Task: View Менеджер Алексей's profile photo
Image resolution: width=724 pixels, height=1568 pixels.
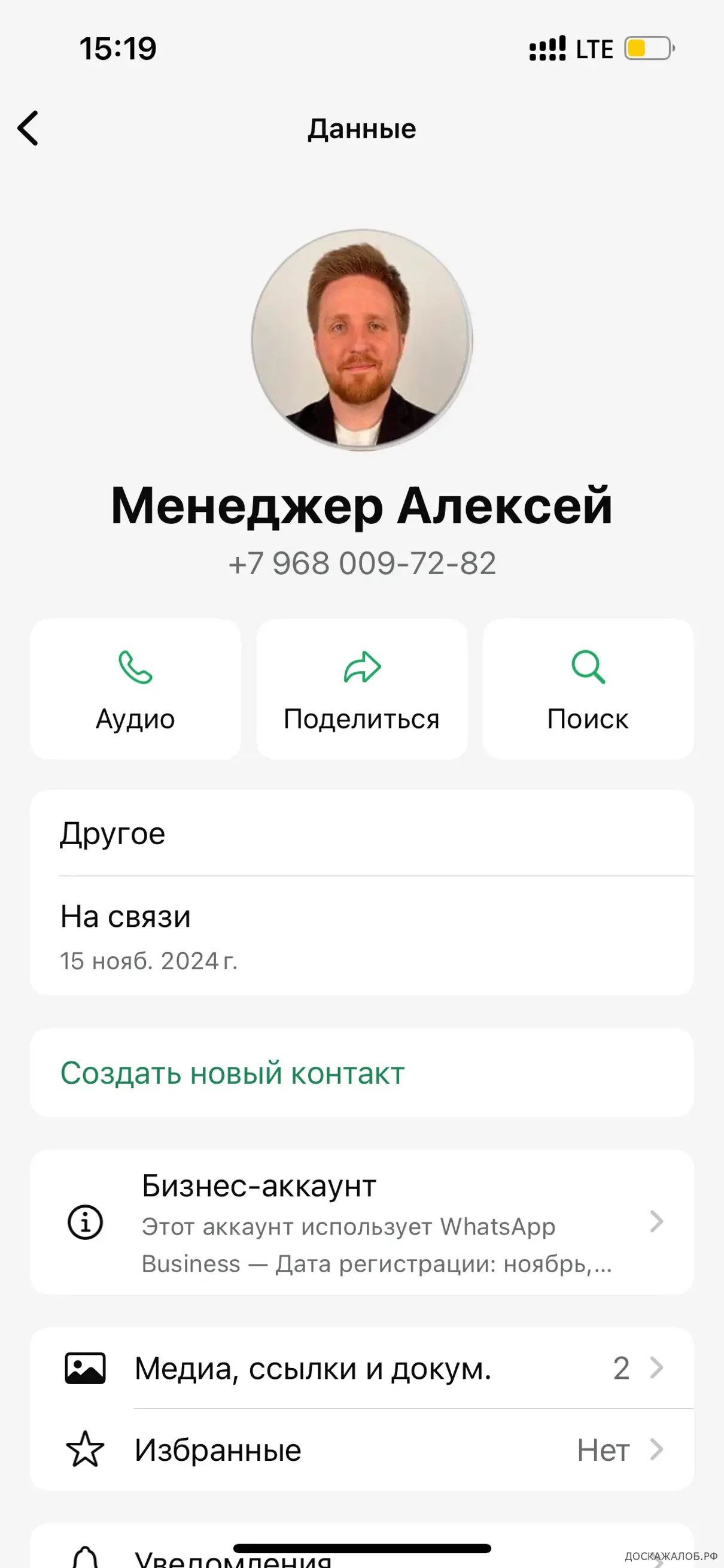Action: (x=362, y=339)
